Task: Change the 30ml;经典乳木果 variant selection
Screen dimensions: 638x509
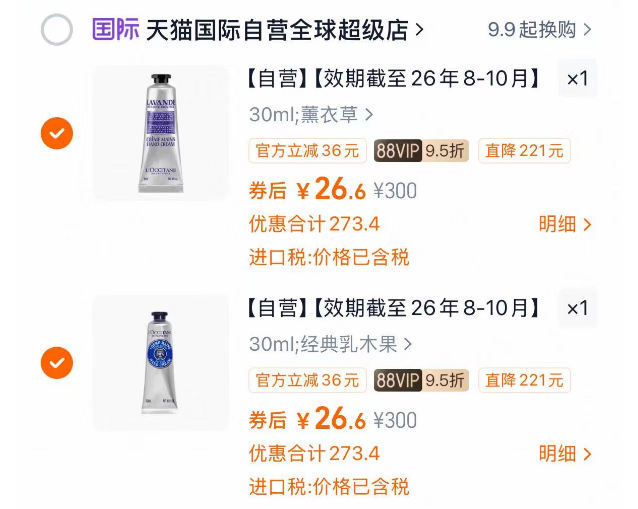Action: [x=331, y=345]
